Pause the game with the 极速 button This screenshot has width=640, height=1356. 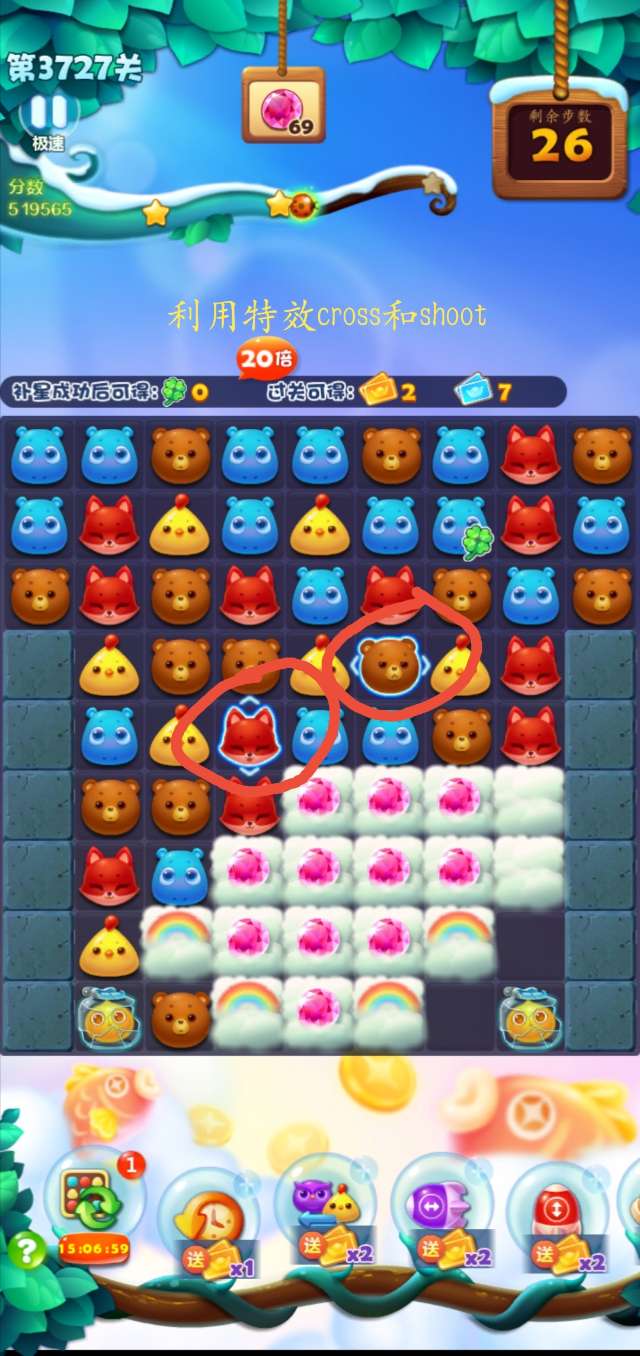click(x=48, y=113)
